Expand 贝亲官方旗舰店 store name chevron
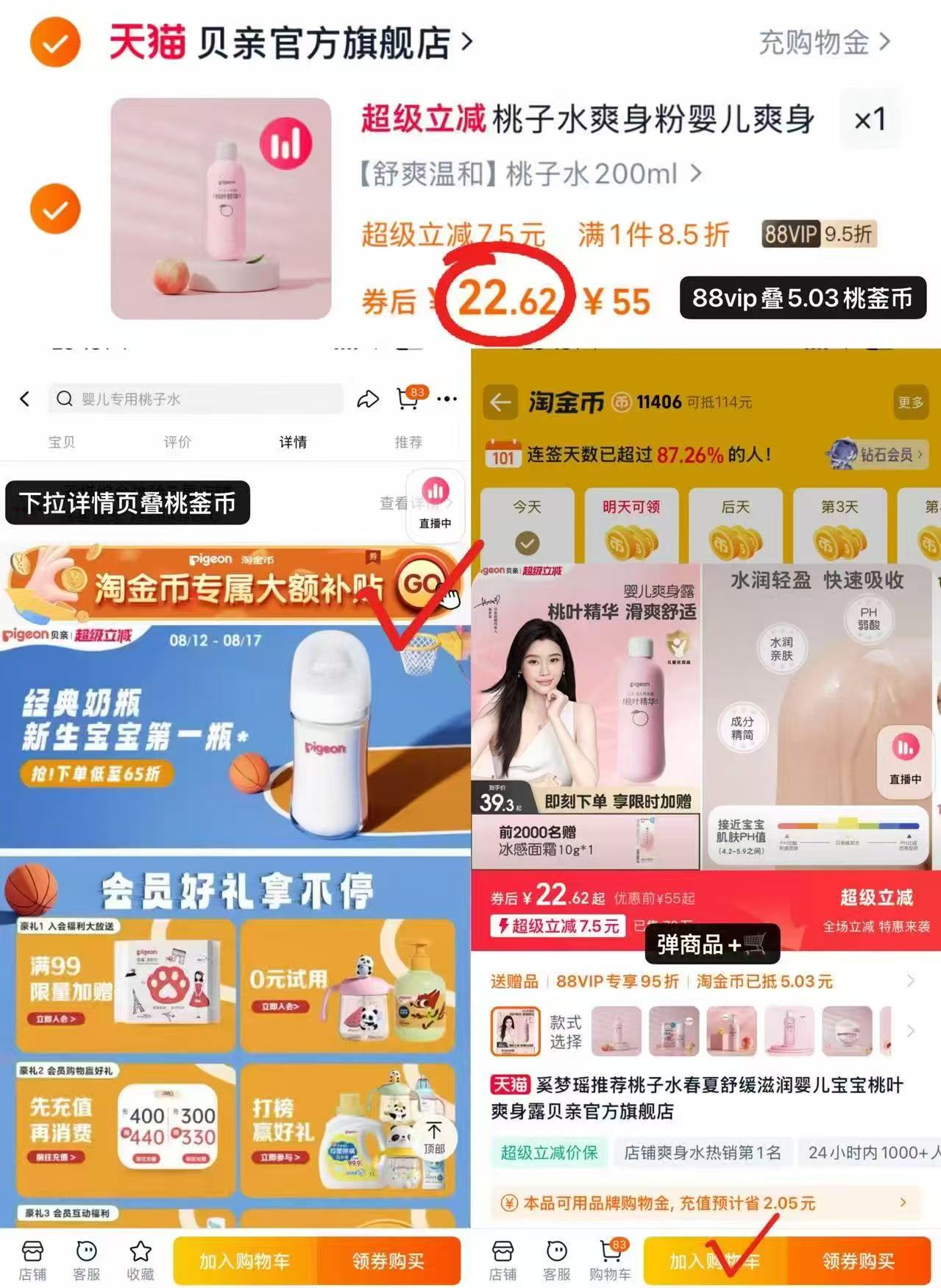 click(x=466, y=43)
